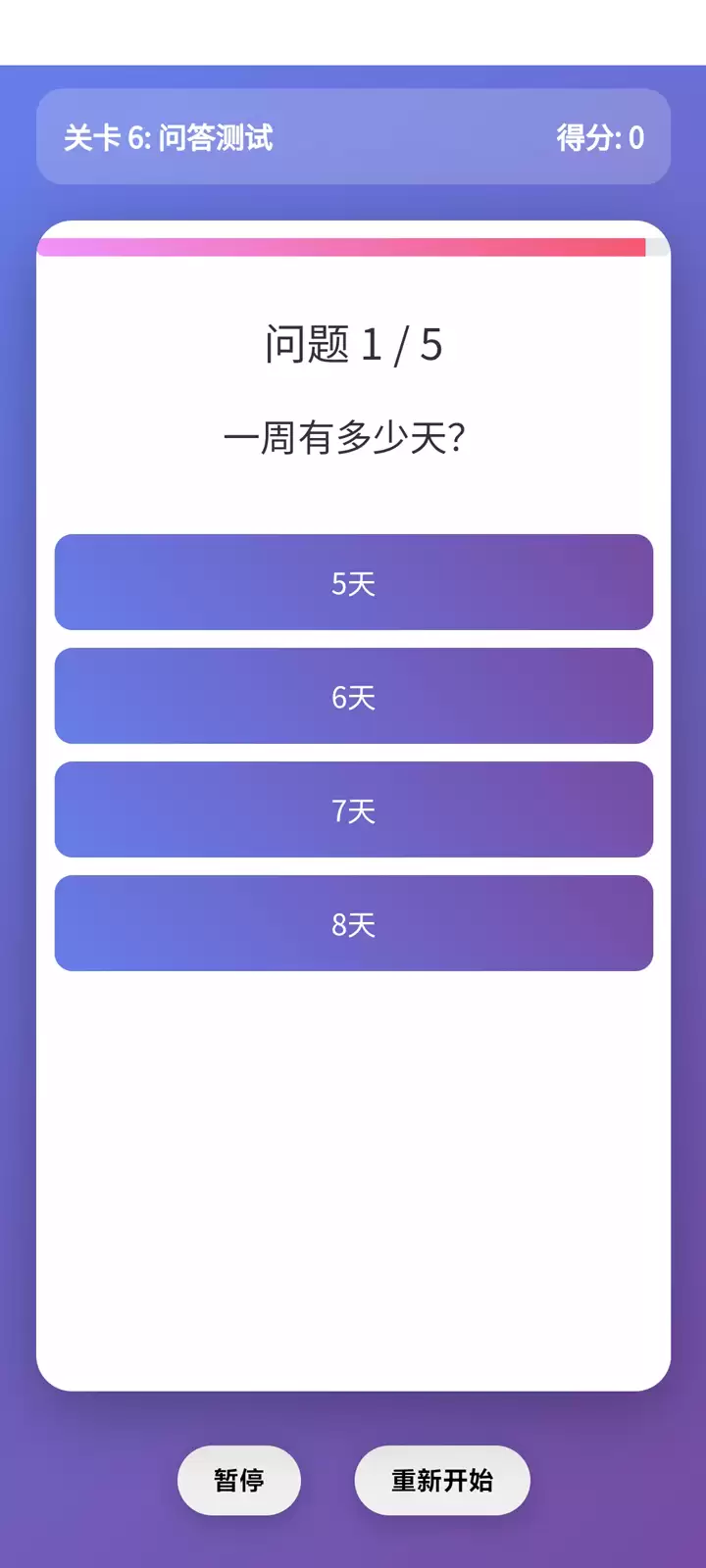Choose 6天 as the answer
Screen dimensions: 706x1568
353,696
